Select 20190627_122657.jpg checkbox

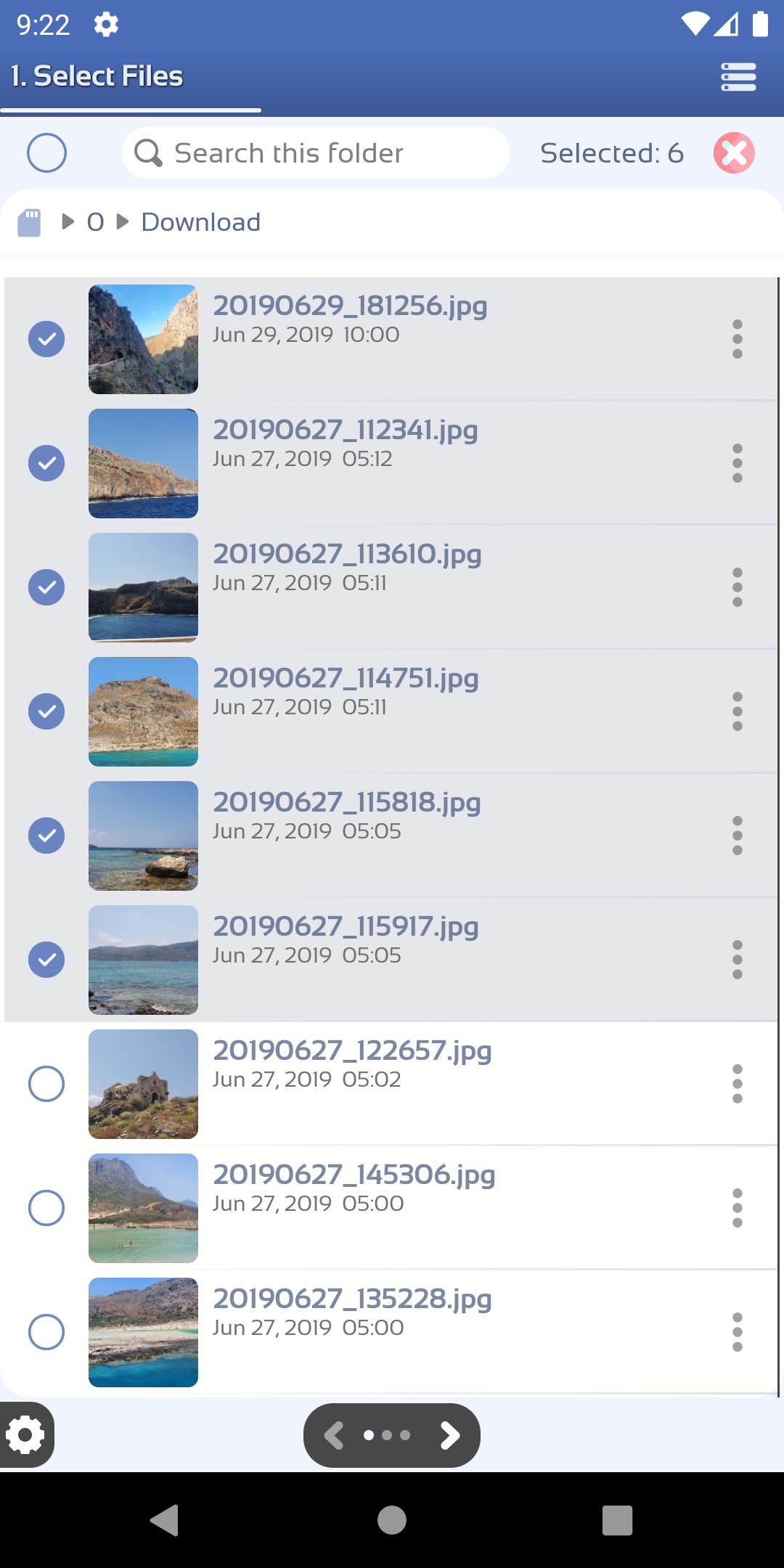point(46,1084)
